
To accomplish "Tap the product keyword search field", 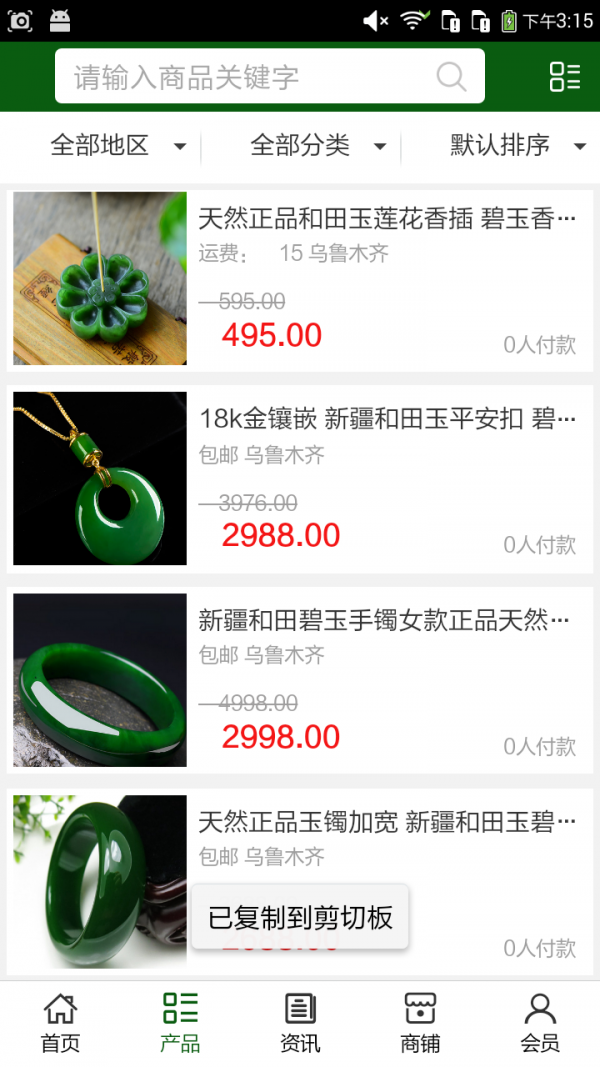I will pos(250,77).
